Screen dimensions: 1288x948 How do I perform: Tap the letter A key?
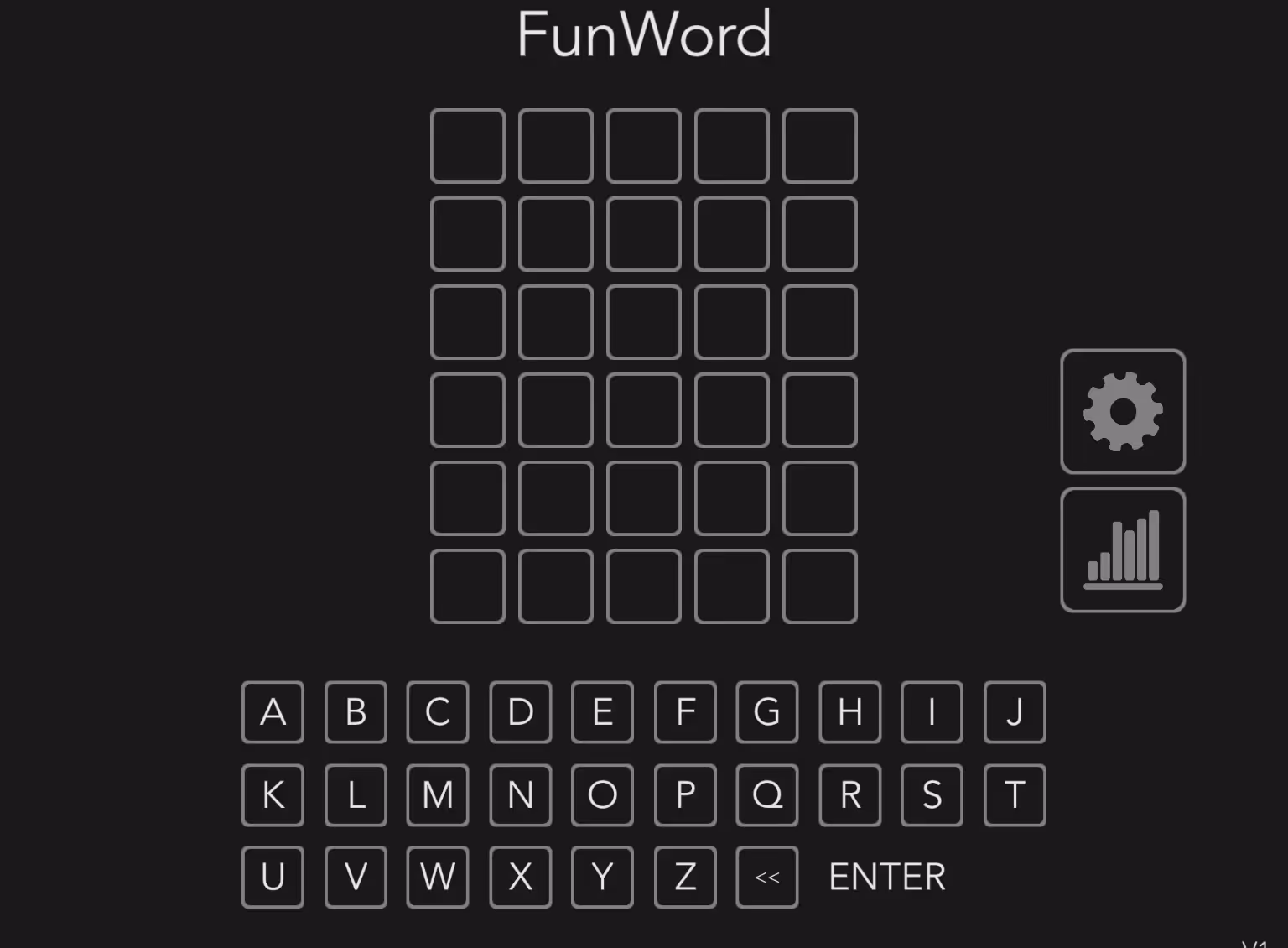coord(273,712)
